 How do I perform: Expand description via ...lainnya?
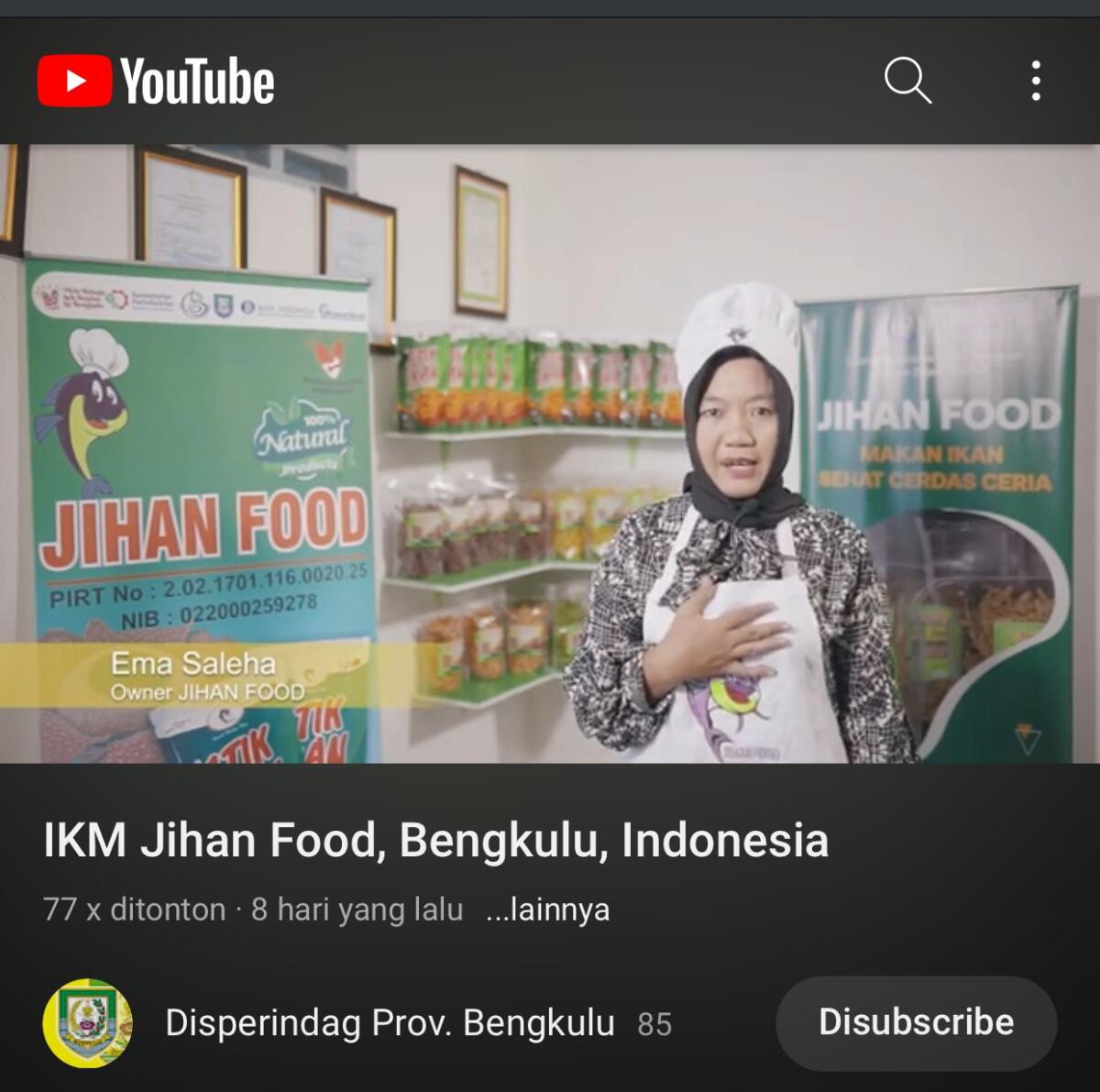[x=547, y=910]
